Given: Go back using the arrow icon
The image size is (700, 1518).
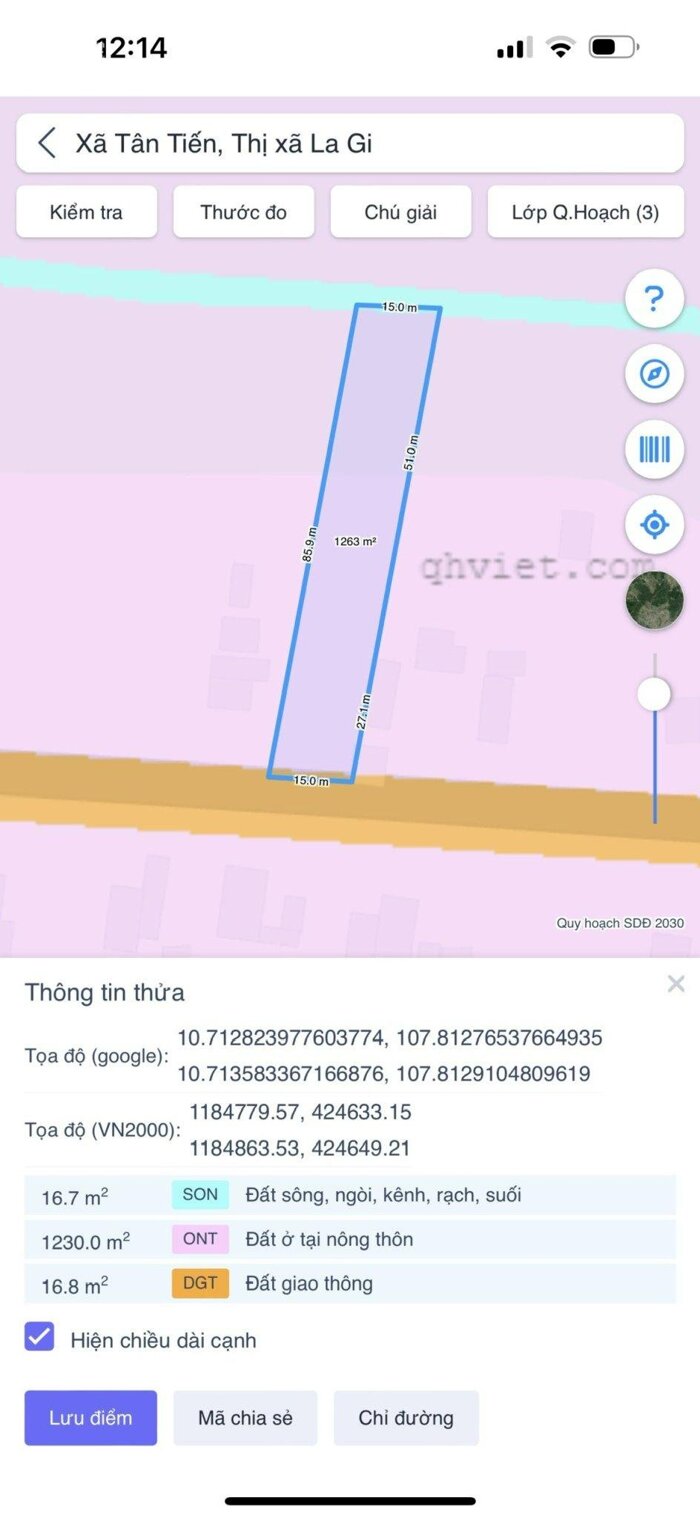Looking at the screenshot, I should (47, 143).
